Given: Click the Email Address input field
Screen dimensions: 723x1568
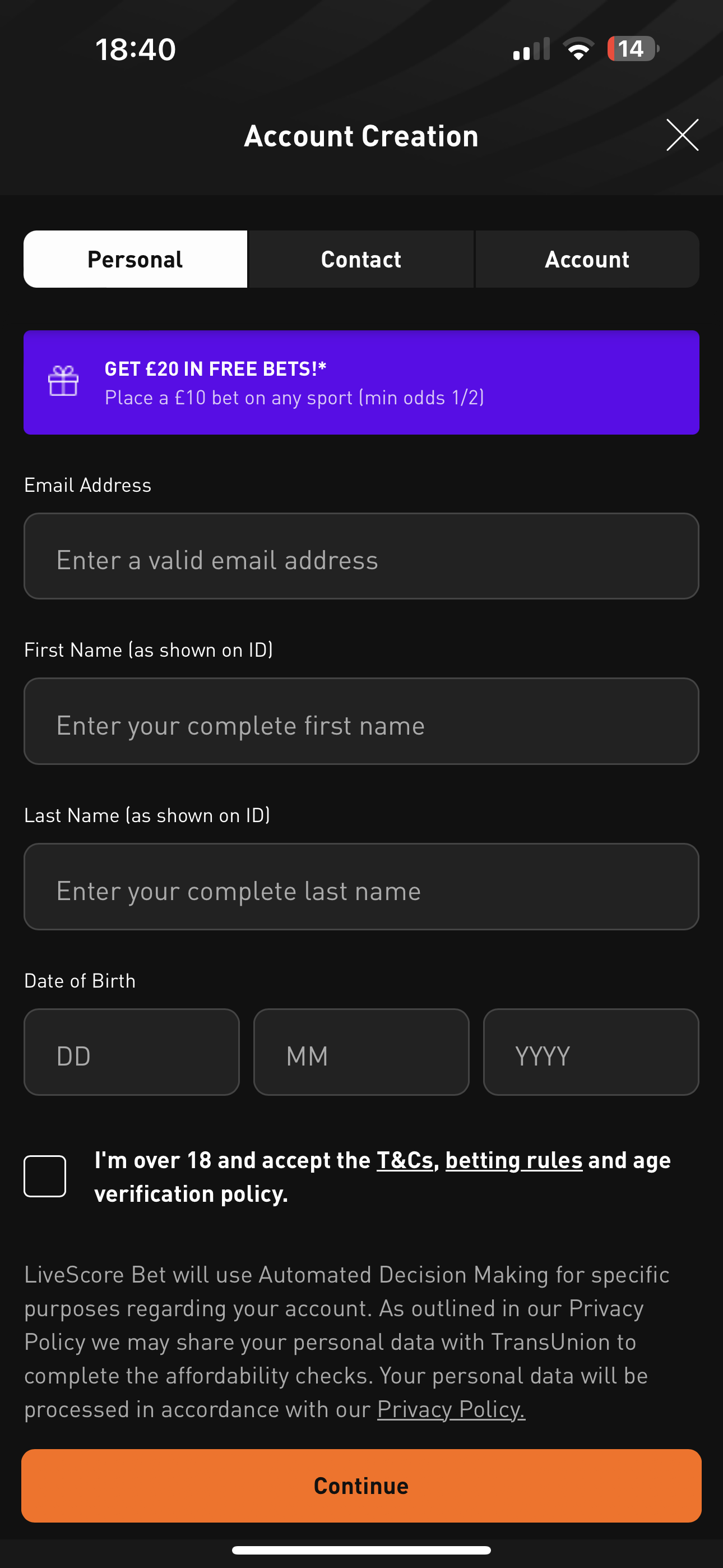Looking at the screenshot, I should point(361,556).
